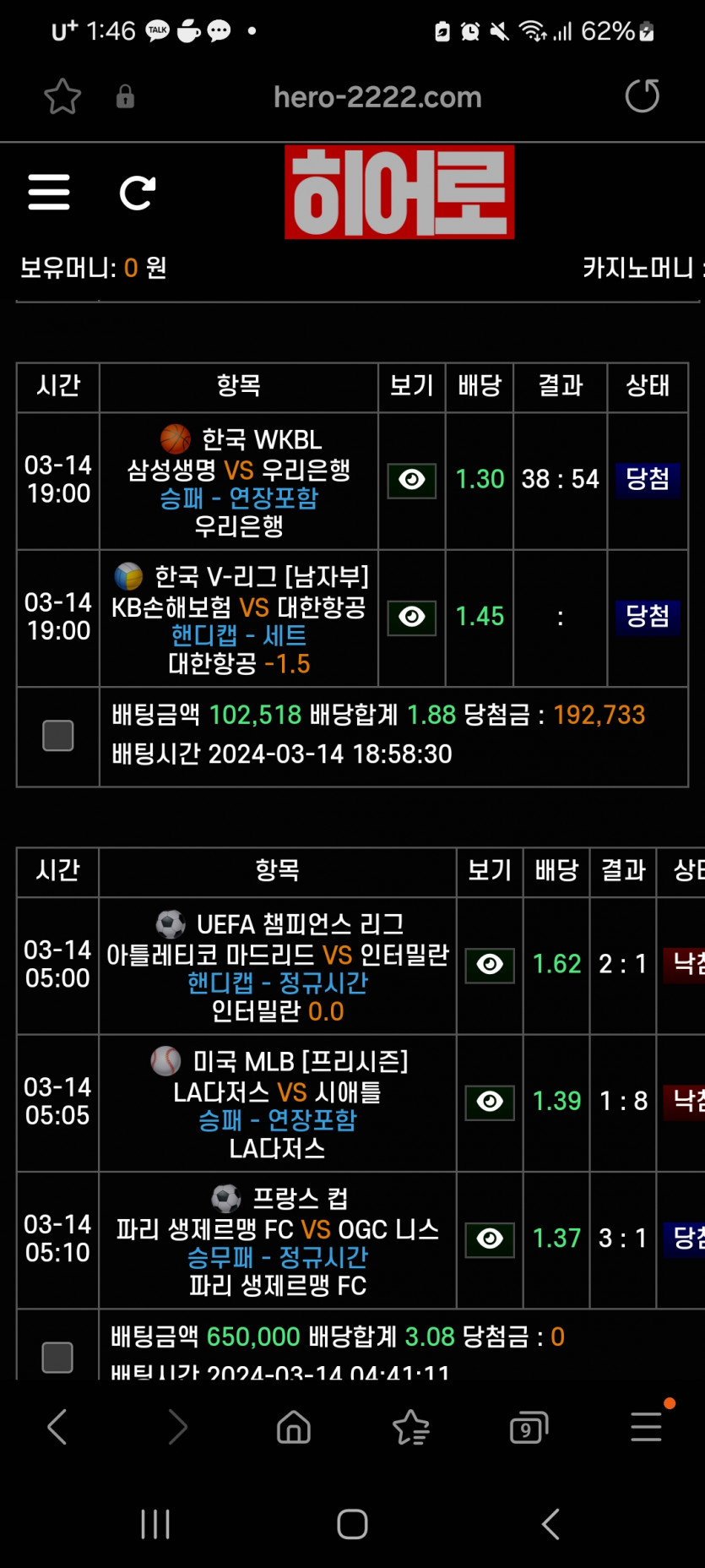Open the browser bookmarks list
Image resolution: width=705 pixels, height=1568 pixels.
click(411, 1427)
